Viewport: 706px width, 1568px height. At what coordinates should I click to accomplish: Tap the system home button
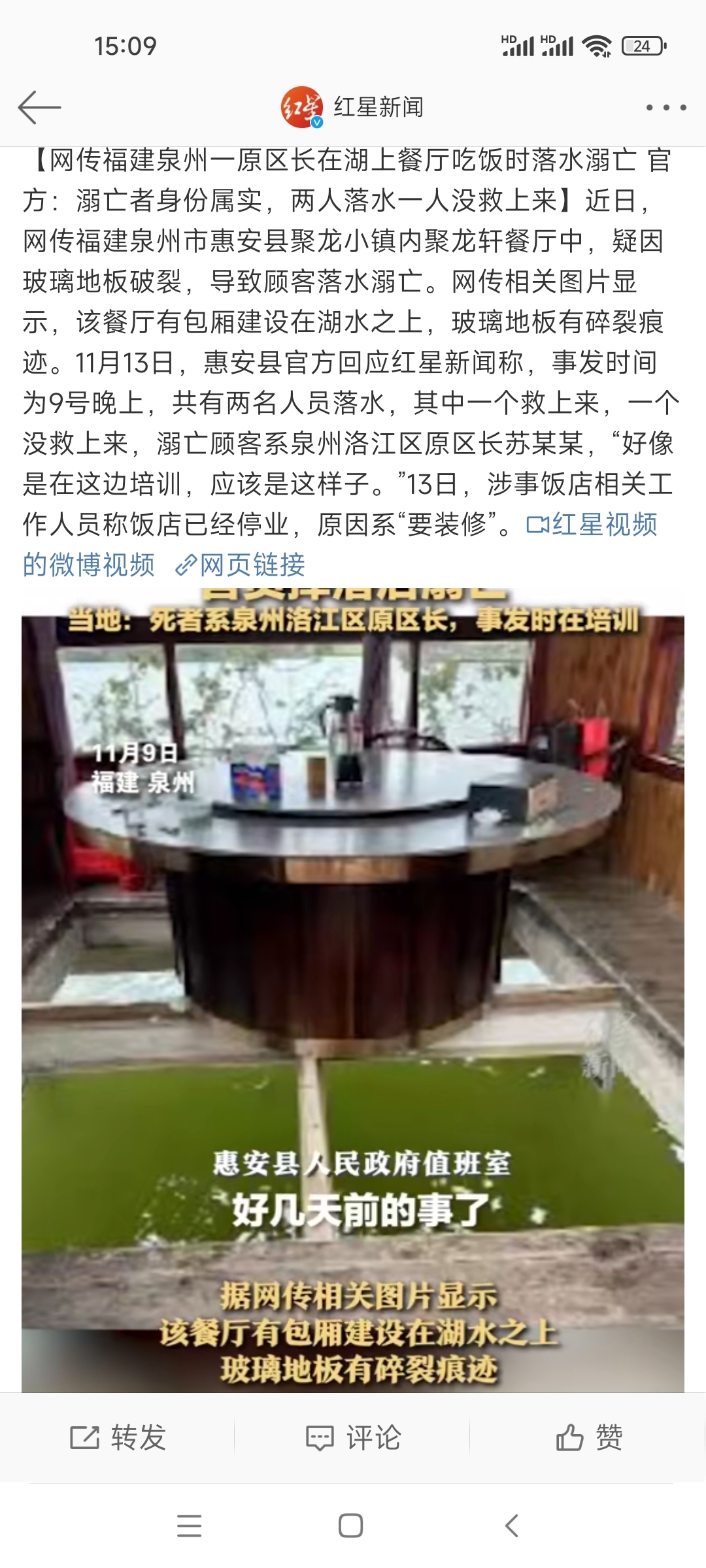coord(351,1526)
